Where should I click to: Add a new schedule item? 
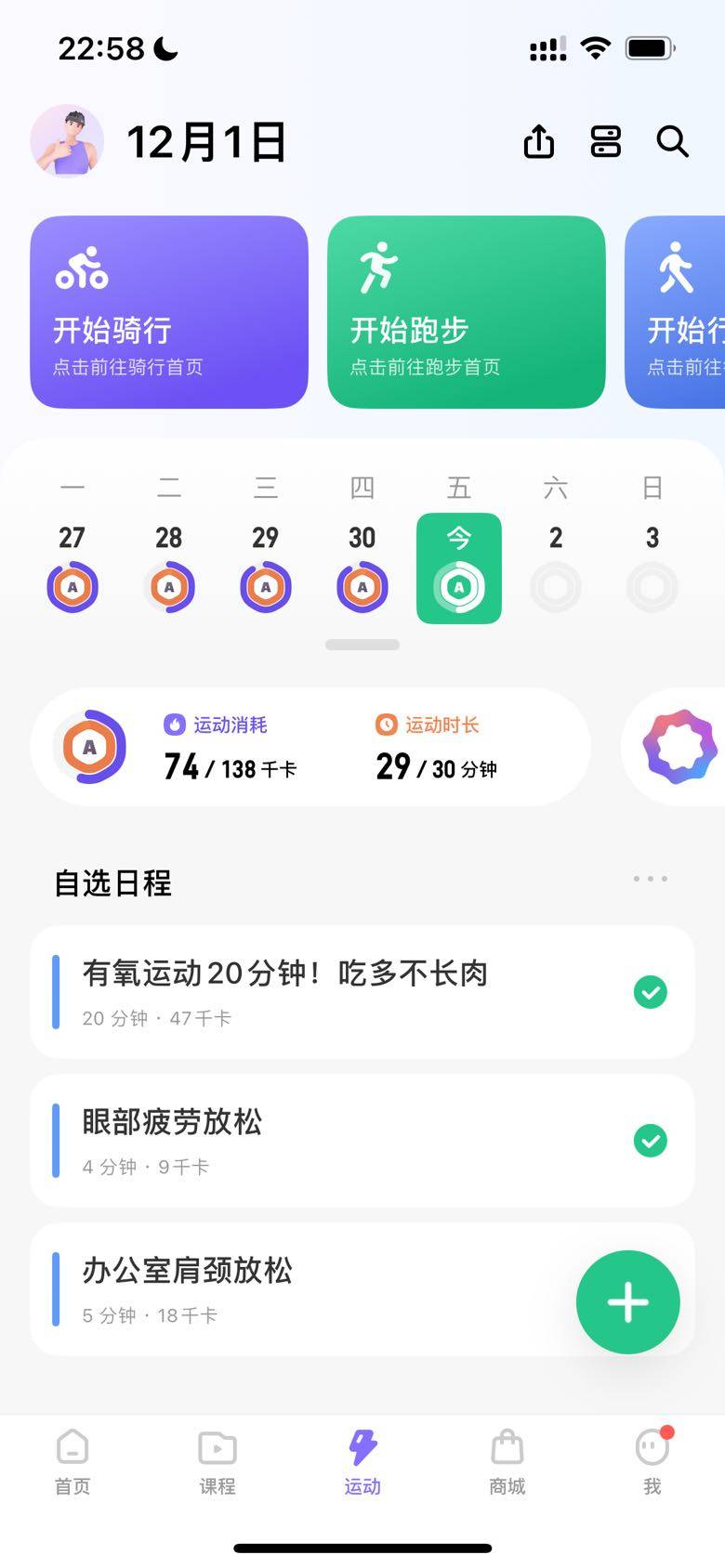(628, 1301)
